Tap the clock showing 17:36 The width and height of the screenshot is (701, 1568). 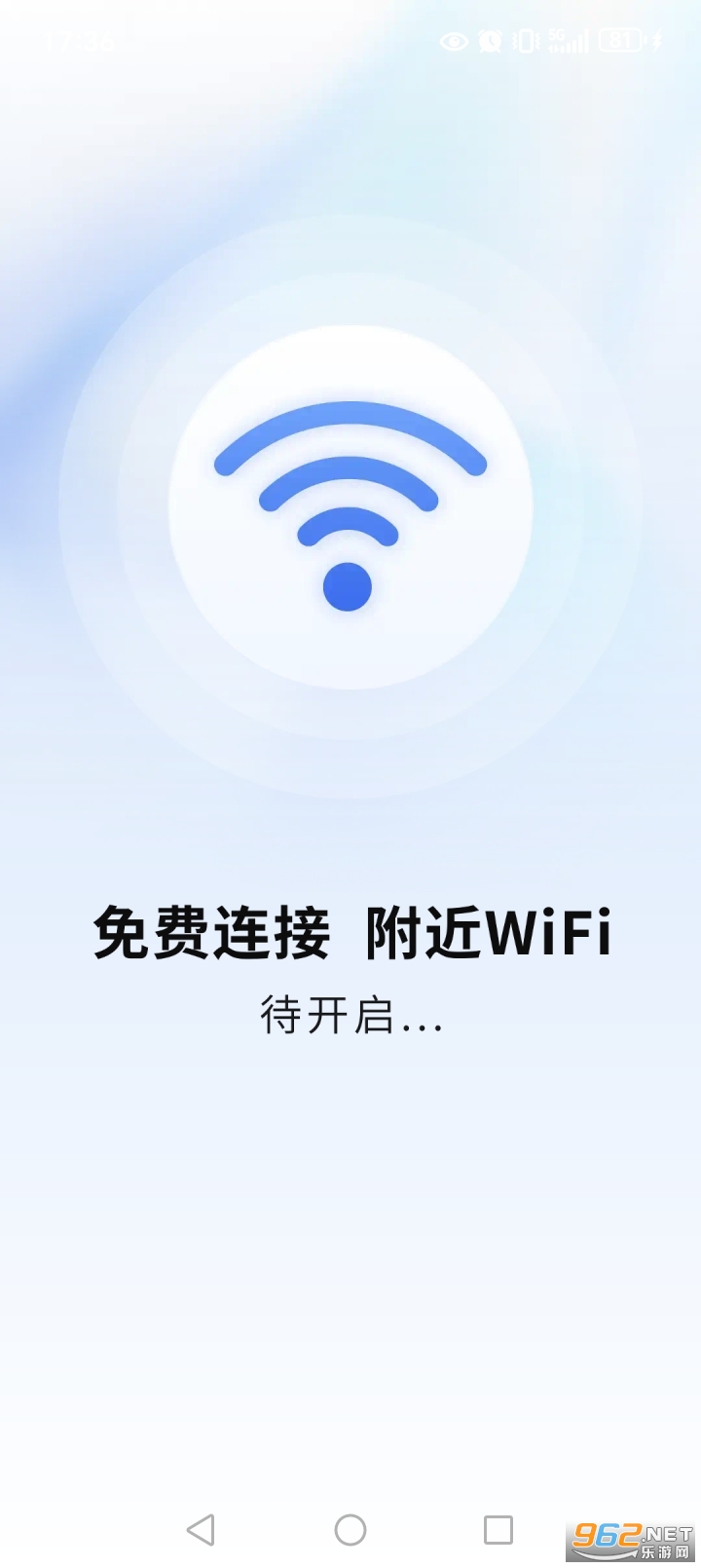pos(76,39)
